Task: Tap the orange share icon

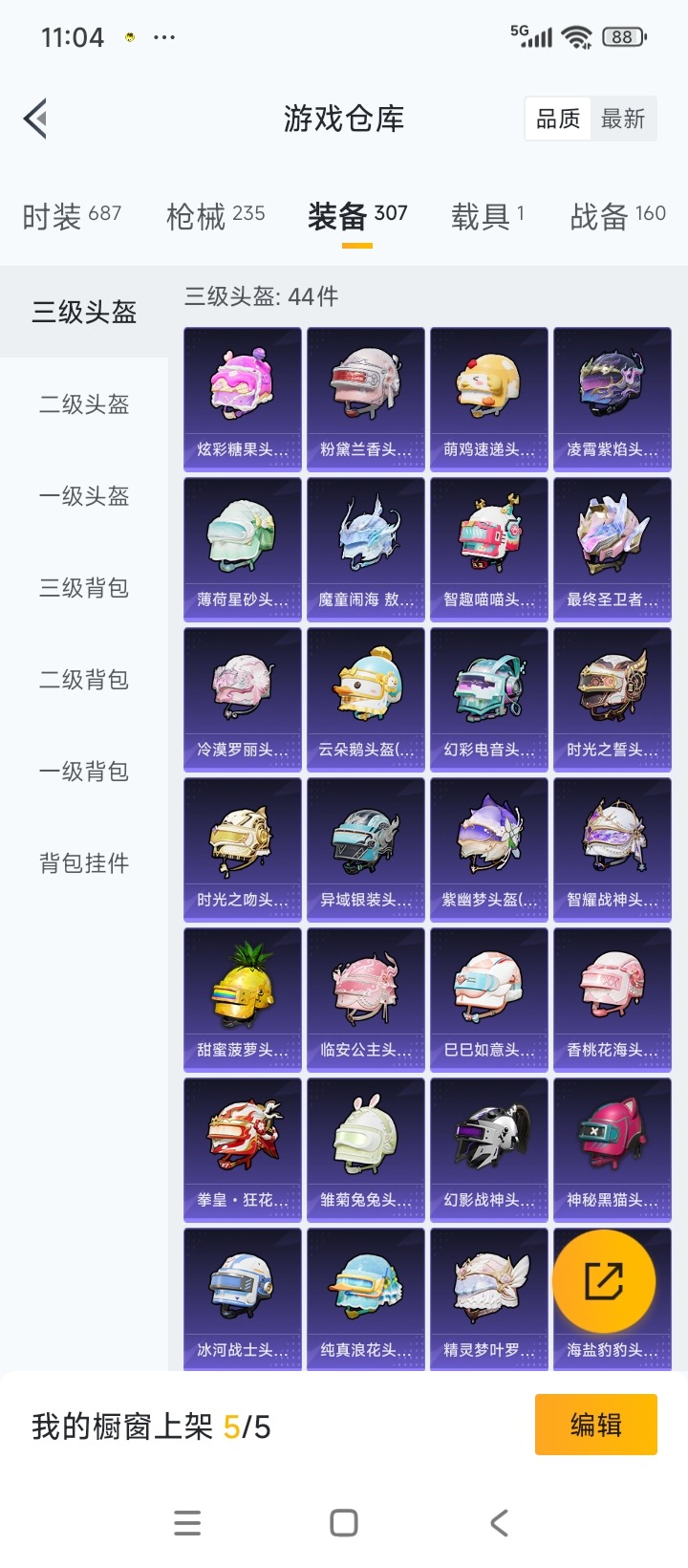Action: tap(612, 1282)
